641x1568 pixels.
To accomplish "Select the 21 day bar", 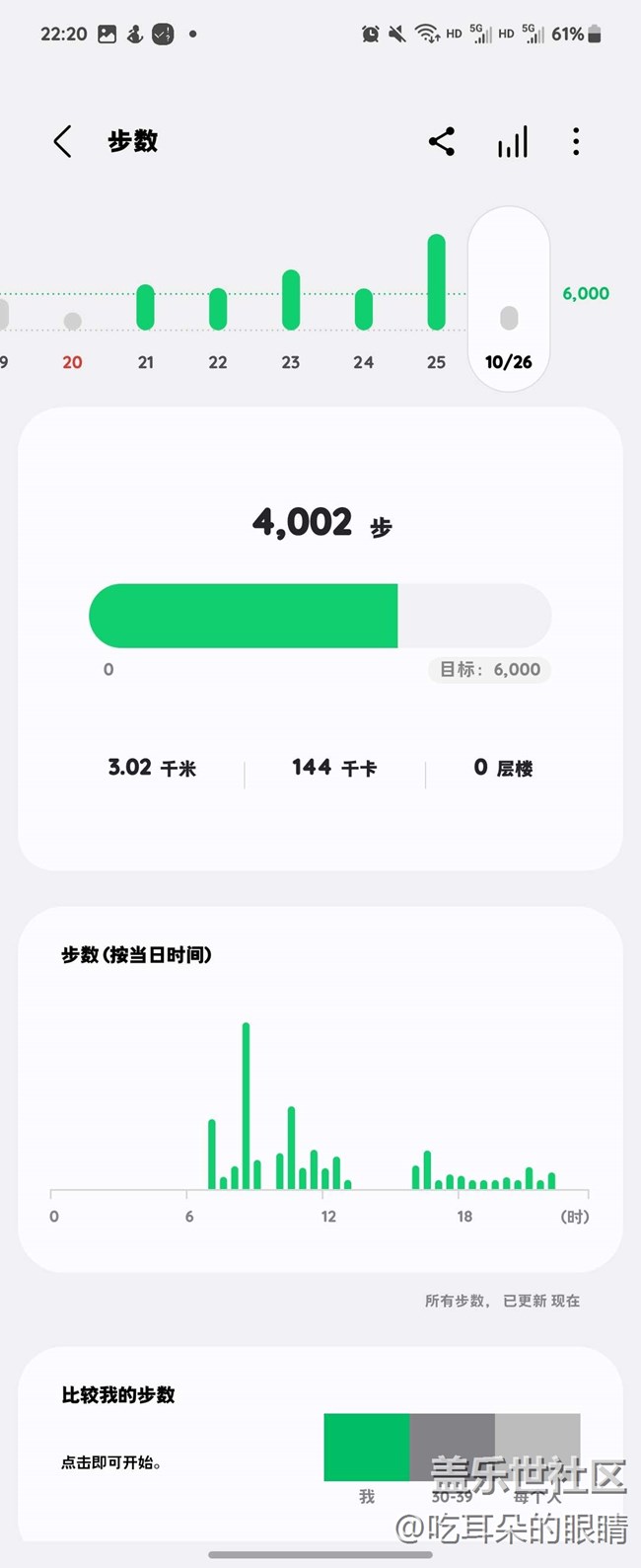I will coord(145,307).
